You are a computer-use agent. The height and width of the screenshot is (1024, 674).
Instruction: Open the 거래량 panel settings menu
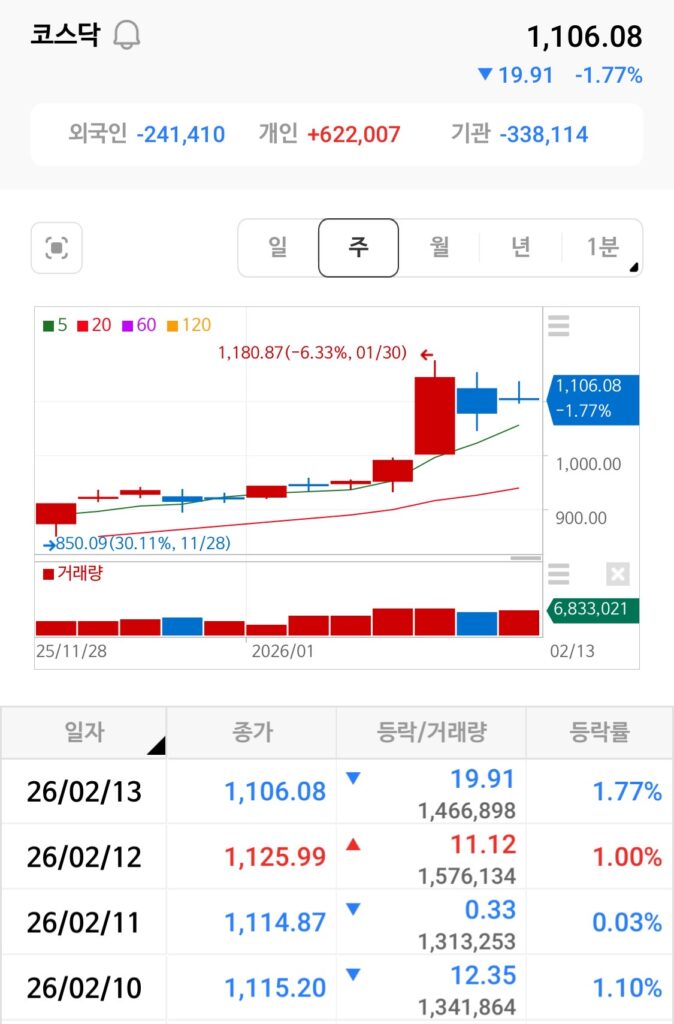[x=558, y=574]
